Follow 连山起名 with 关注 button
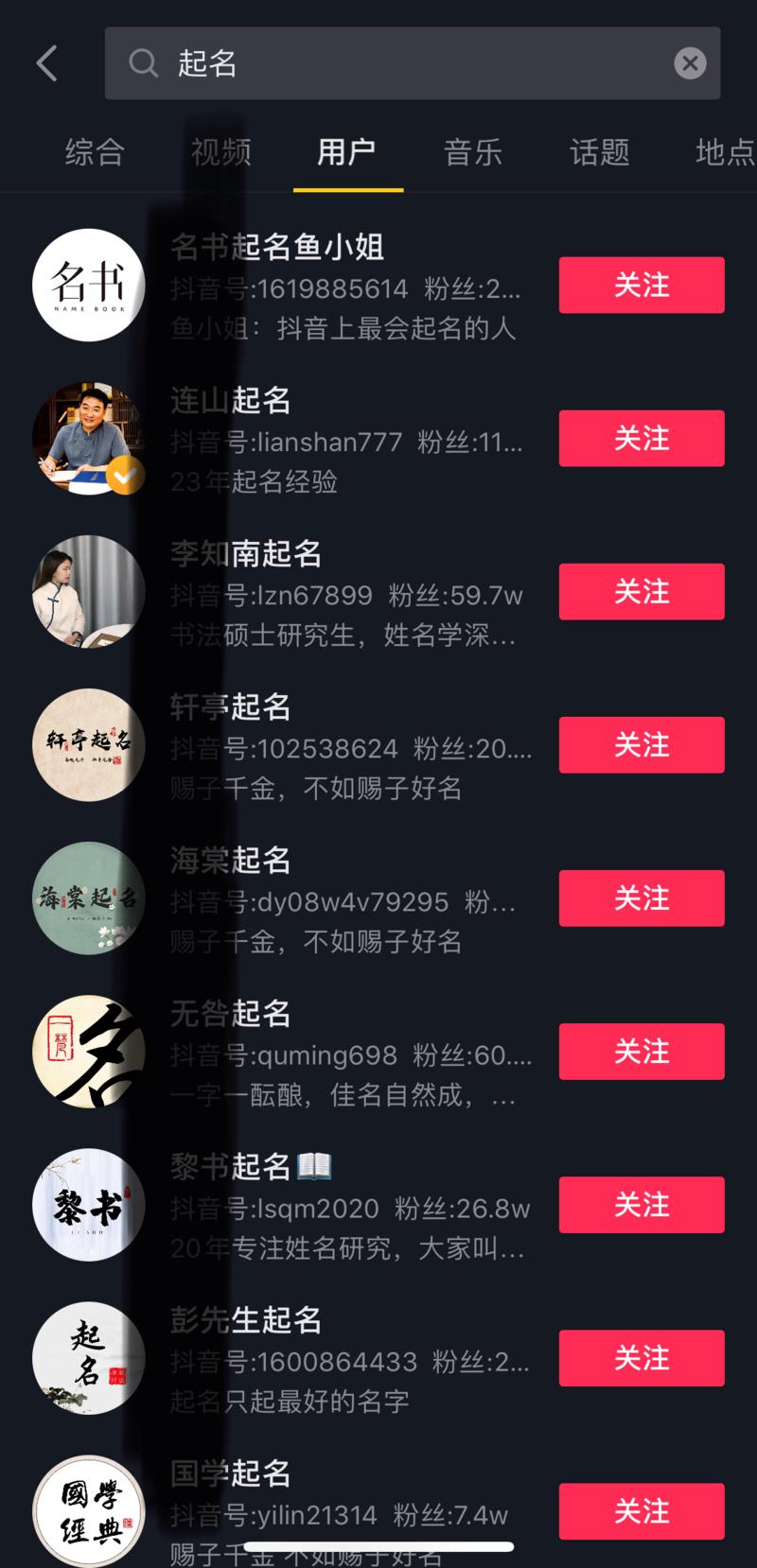 (x=641, y=438)
